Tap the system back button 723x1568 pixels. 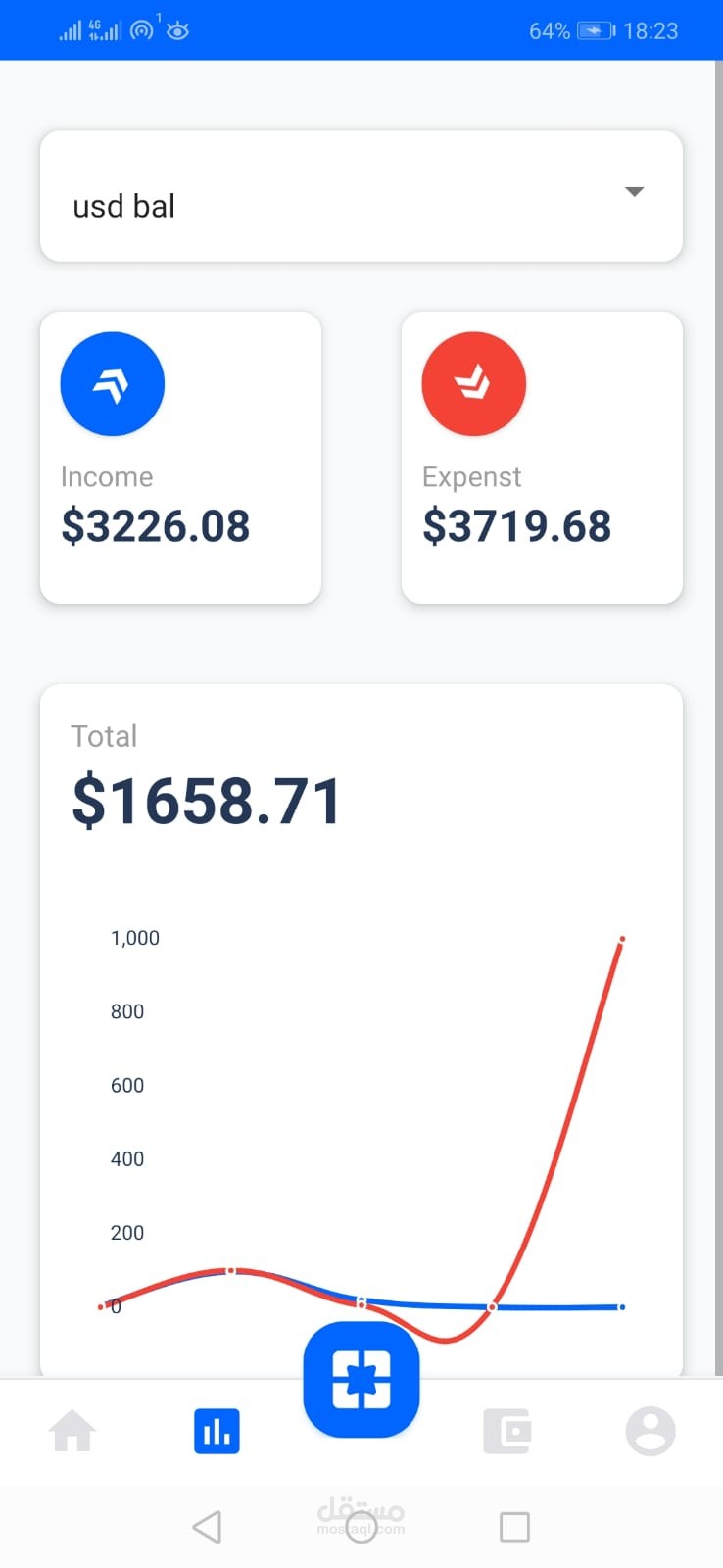[x=208, y=1526]
